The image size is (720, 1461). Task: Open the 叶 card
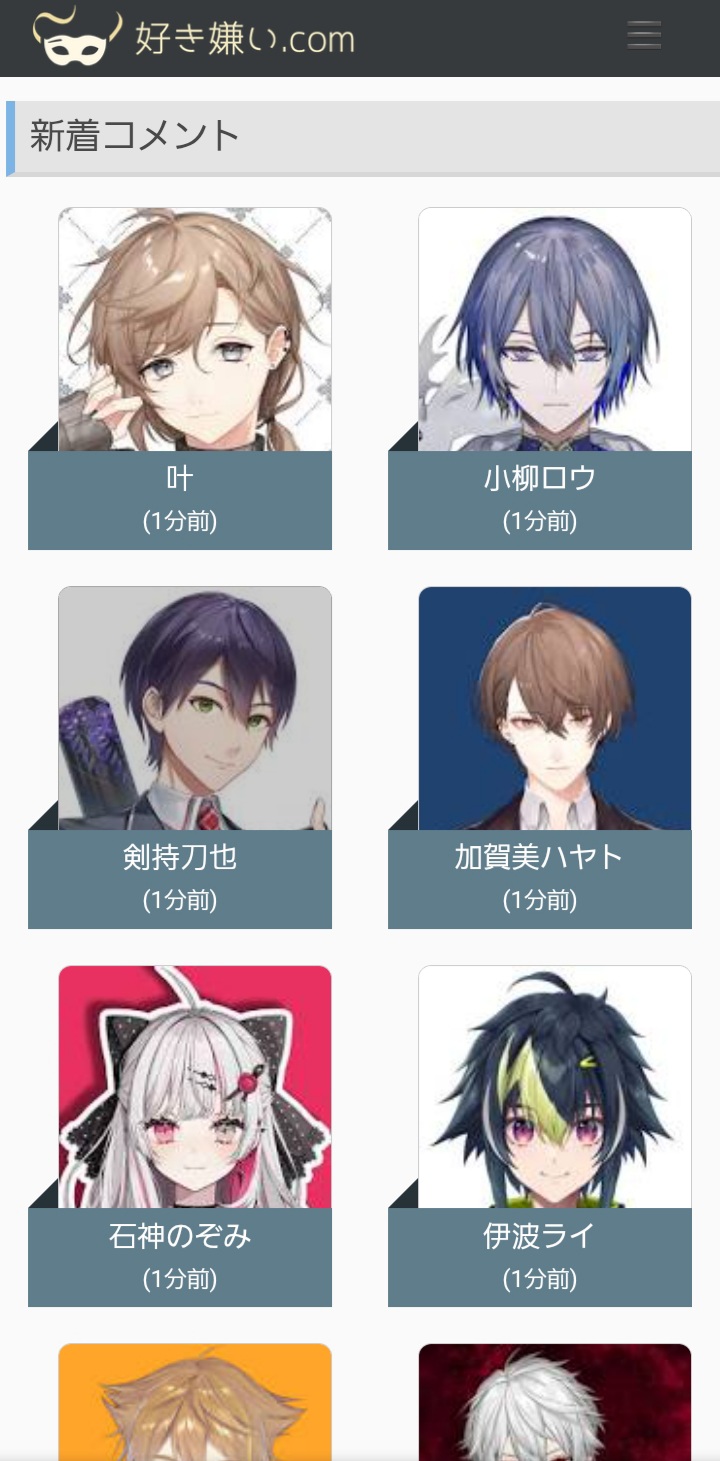(x=180, y=378)
